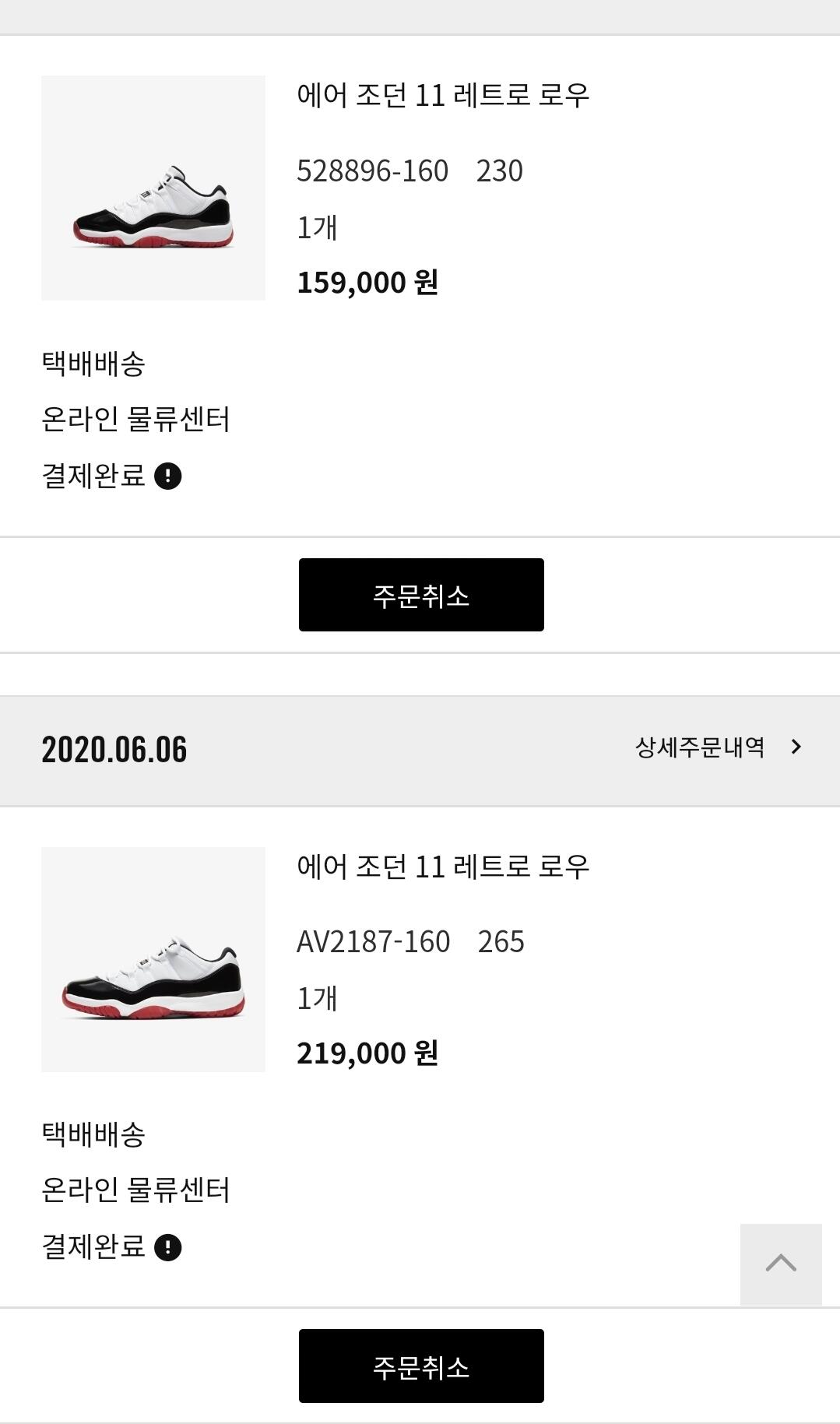Open the 528896-160 shoe product image
This screenshot has height=1424, width=840.
coord(153,188)
